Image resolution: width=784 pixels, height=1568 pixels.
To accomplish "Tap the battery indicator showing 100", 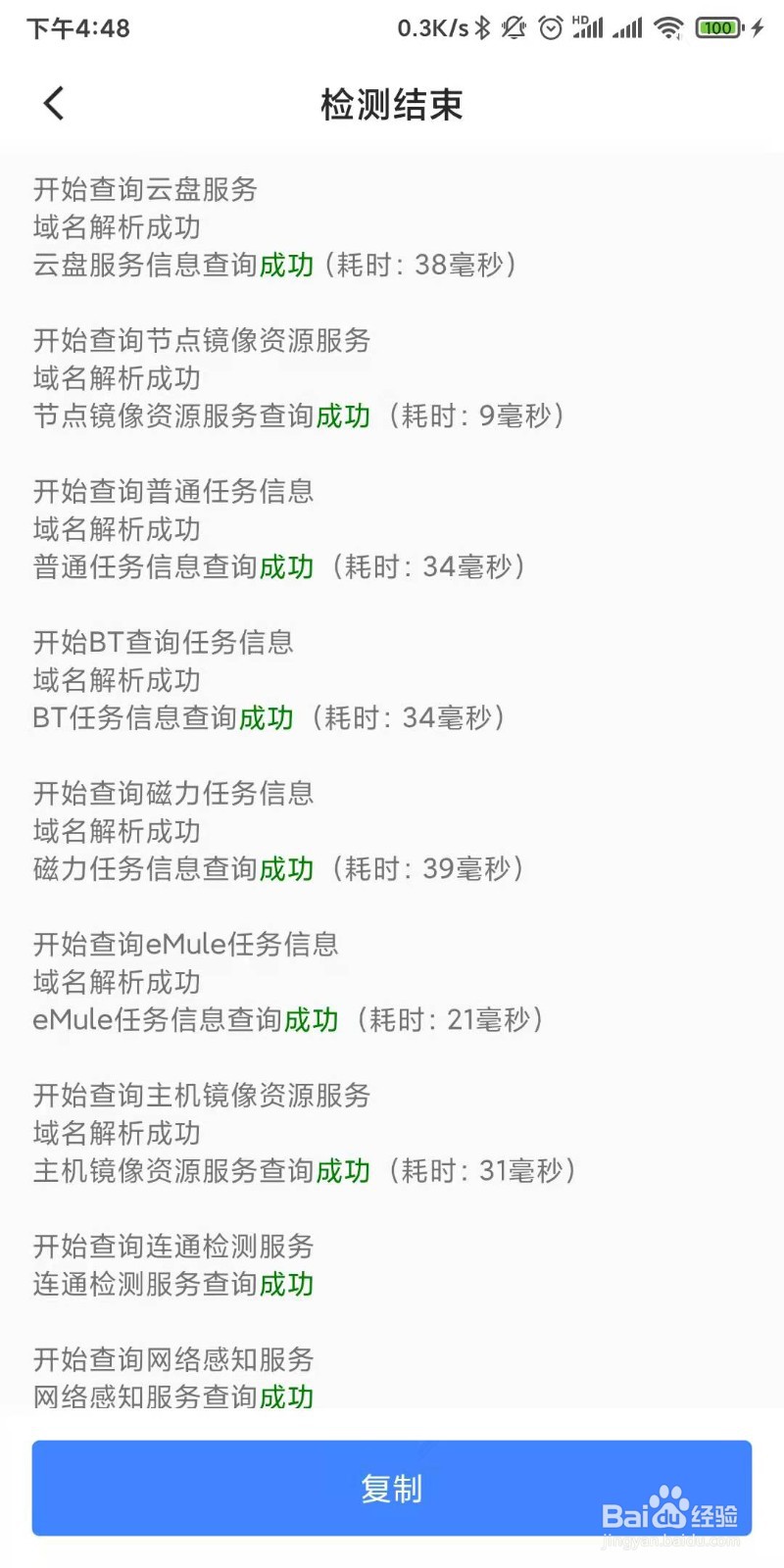I will coord(718,28).
